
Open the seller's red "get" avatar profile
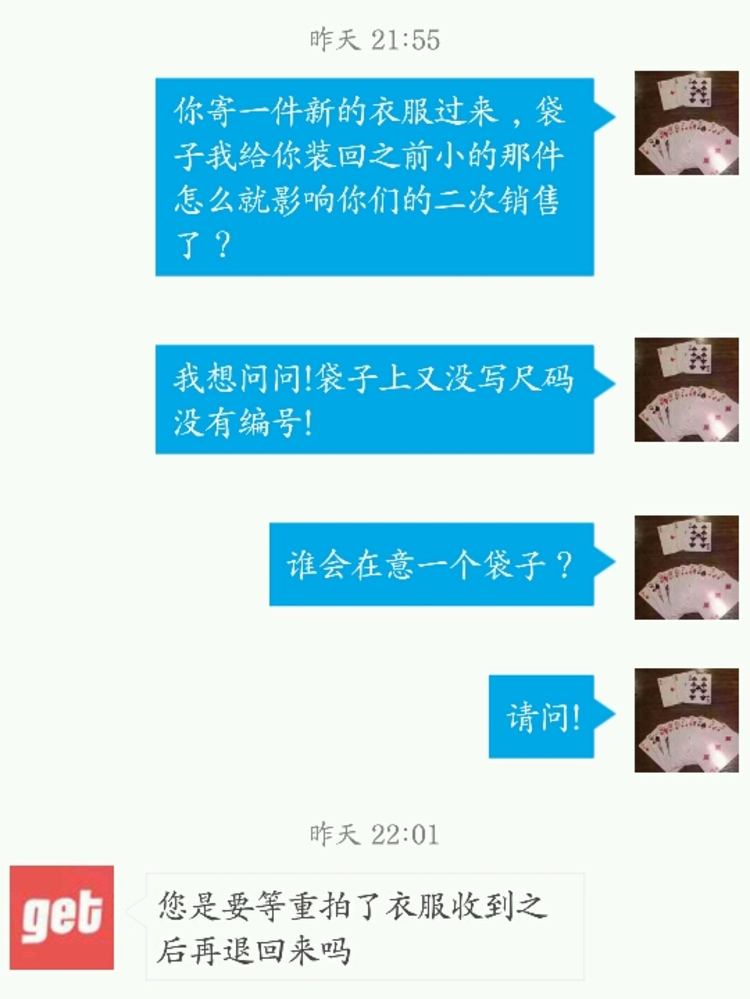[x=62, y=917]
